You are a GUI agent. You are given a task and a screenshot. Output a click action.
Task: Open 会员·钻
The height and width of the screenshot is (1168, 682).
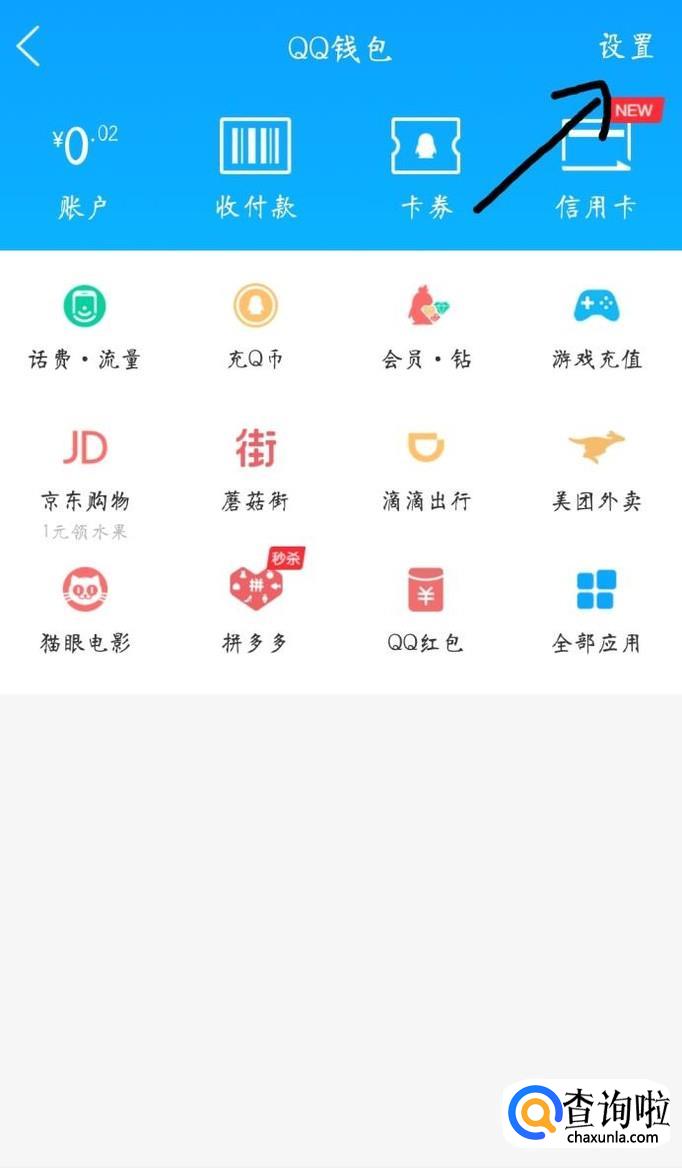[426, 325]
